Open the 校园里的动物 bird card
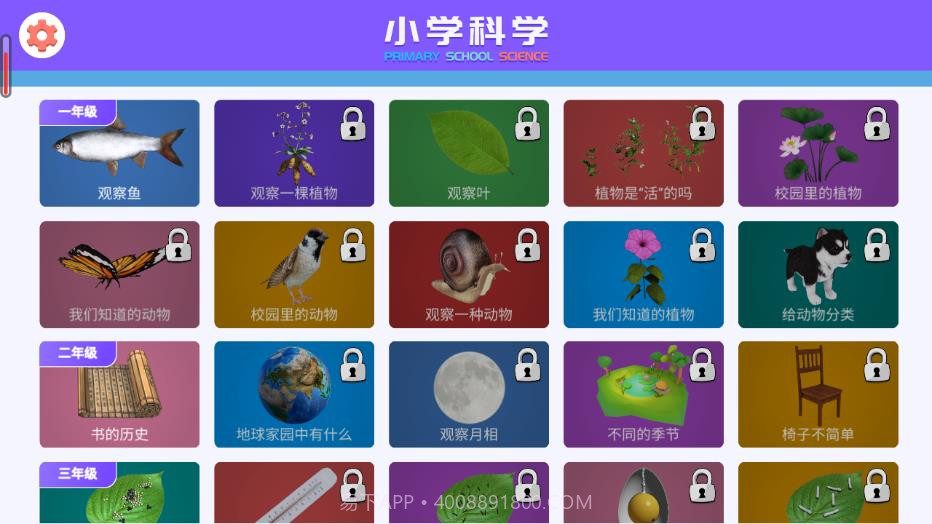Viewport: 932px width, 524px height. 294,274
